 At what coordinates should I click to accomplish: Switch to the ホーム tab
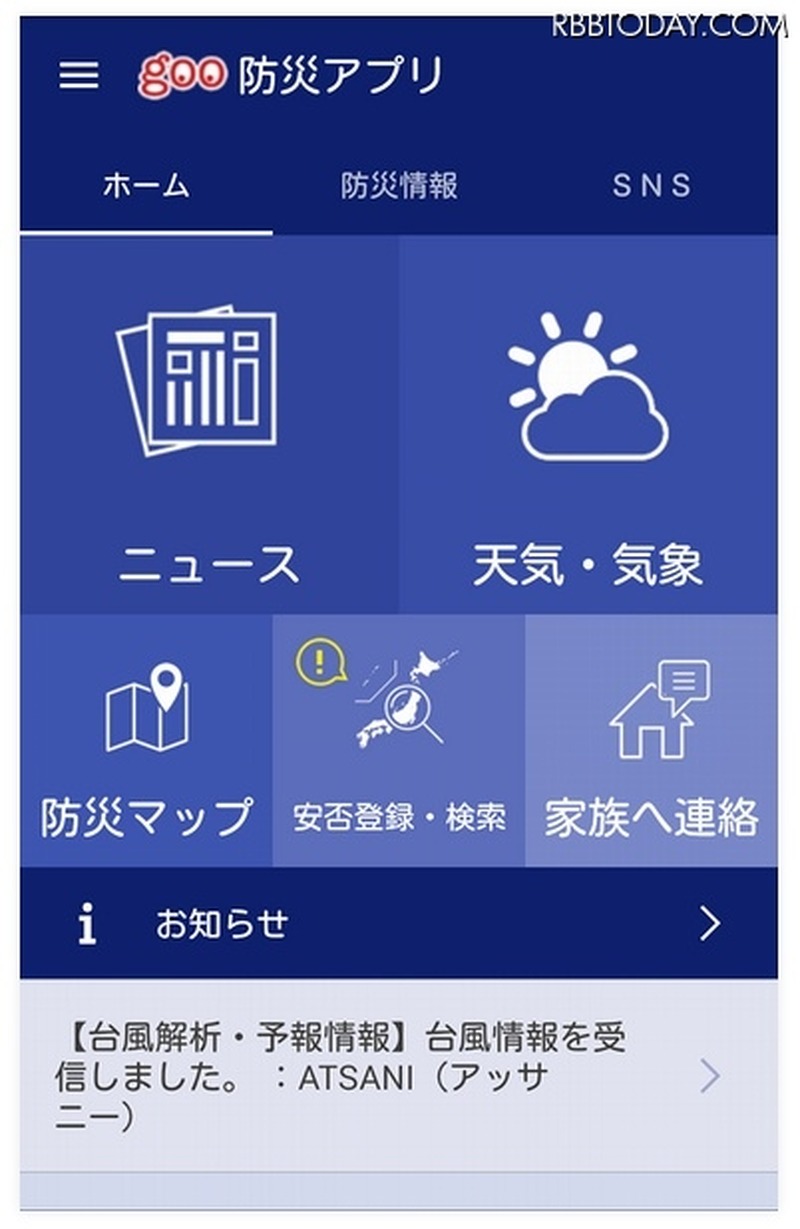pyautogui.click(x=146, y=187)
